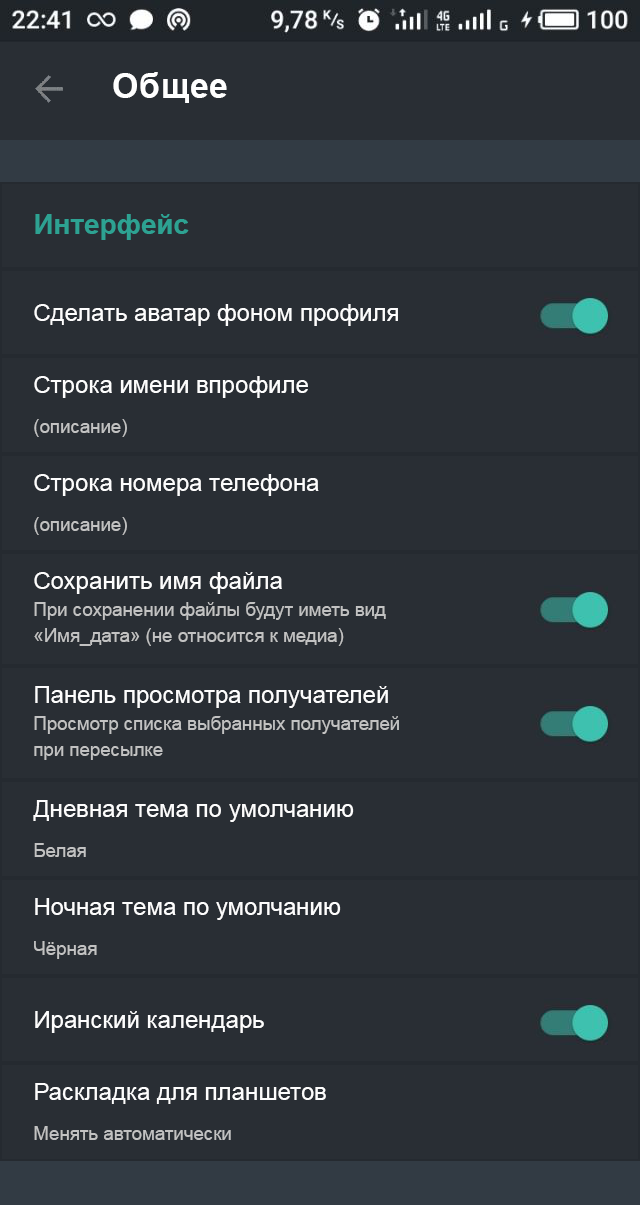The width and height of the screenshot is (640, 1205).
Task: Turn off Панель просмотра получателей
Action: pos(574,723)
